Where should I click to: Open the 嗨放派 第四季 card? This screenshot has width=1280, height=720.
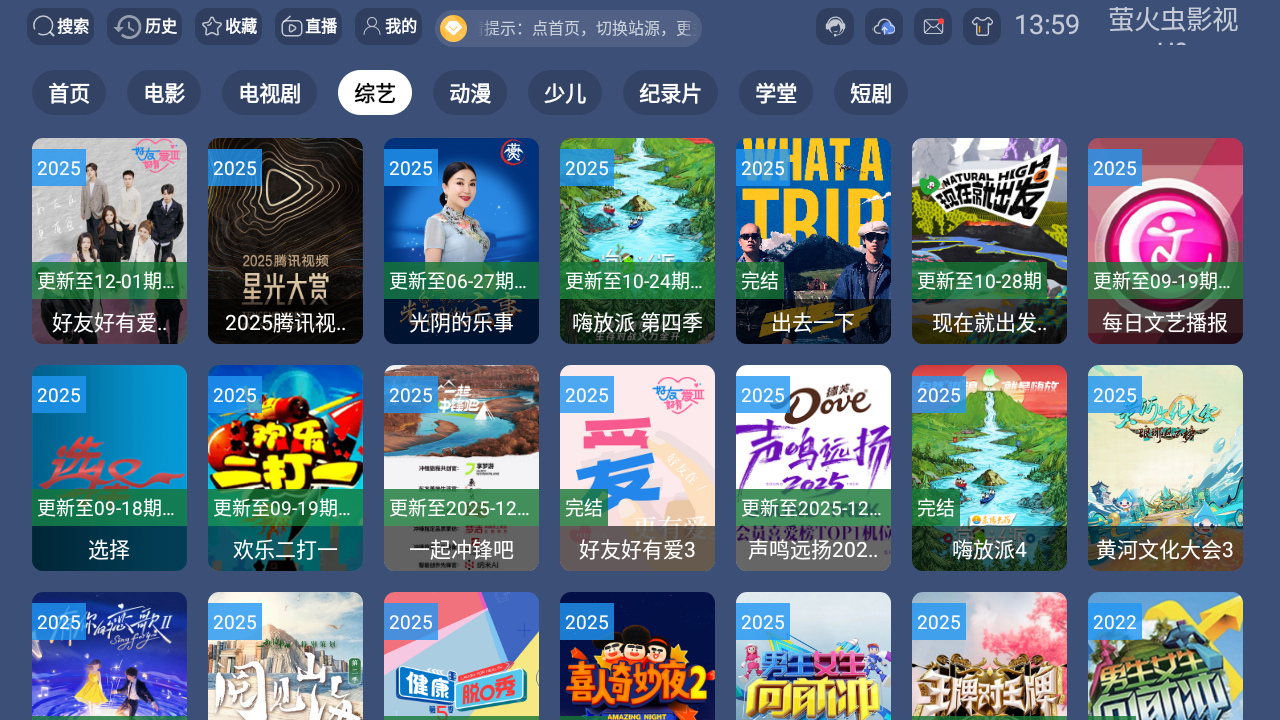637,241
